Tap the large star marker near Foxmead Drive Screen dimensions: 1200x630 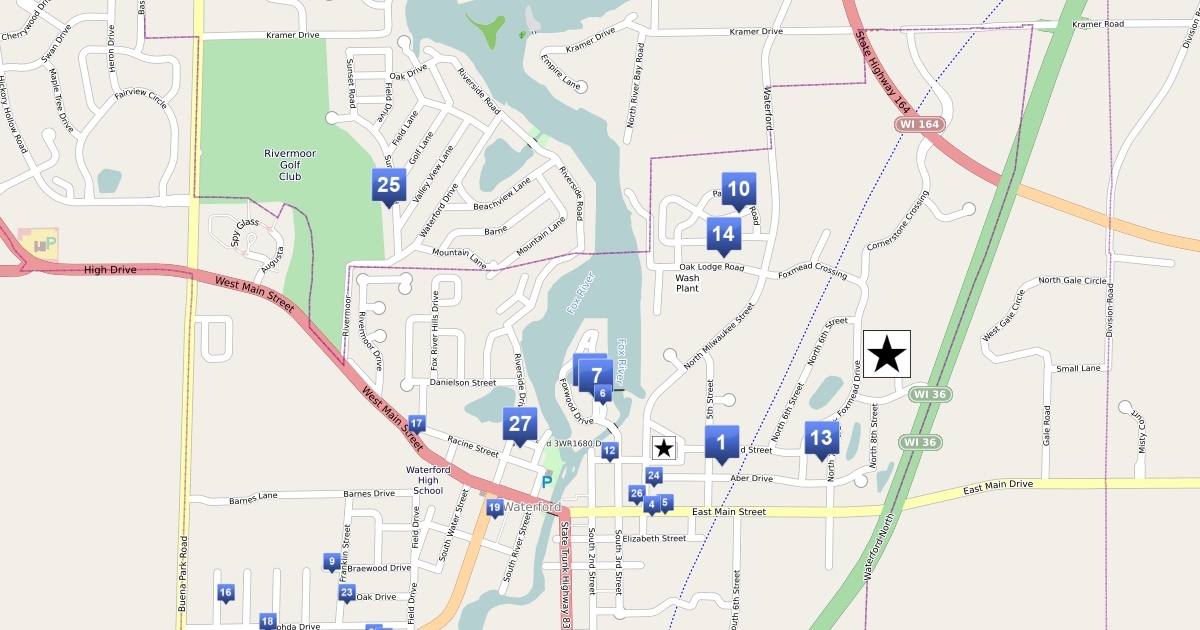point(886,354)
